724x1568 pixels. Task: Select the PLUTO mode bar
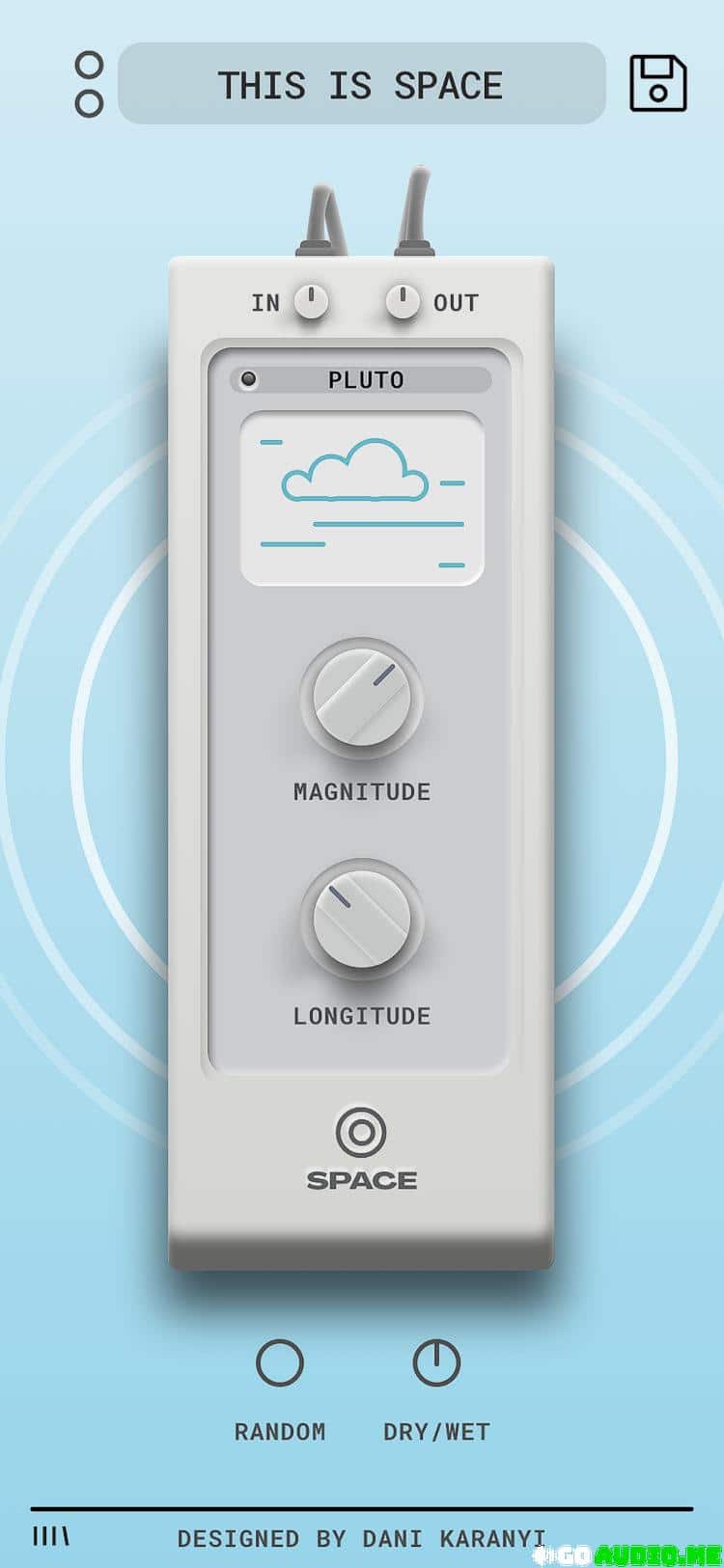click(361, 379)
